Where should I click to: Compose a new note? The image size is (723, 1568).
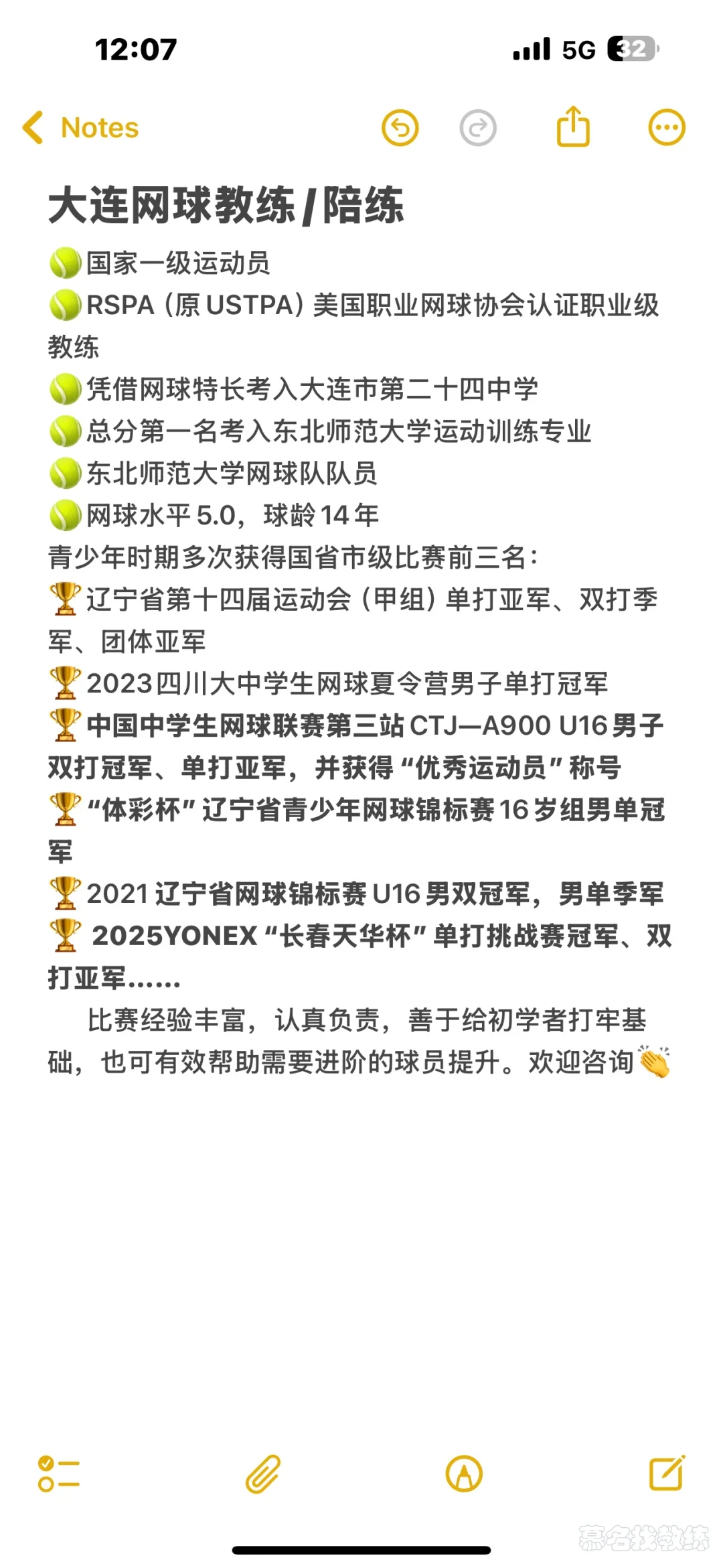667,1473
